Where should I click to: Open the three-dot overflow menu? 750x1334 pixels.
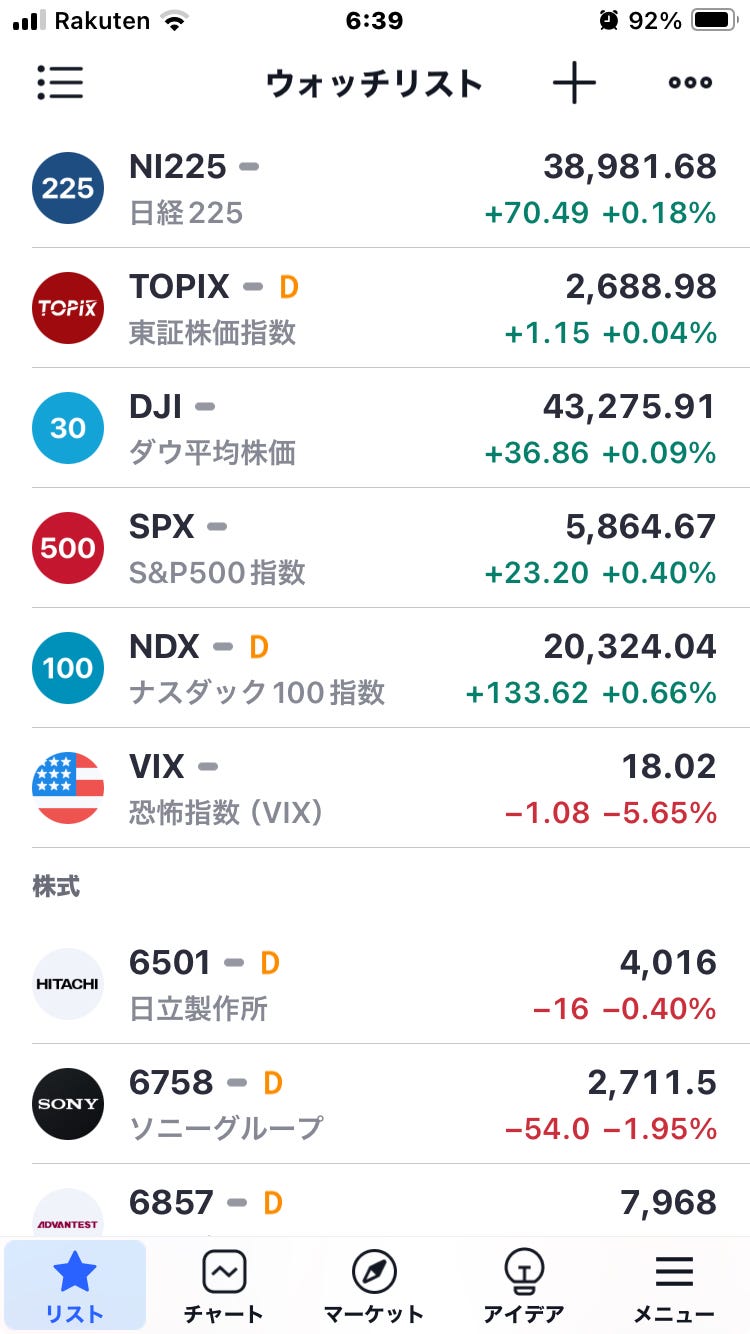click(x=690, y=82)
